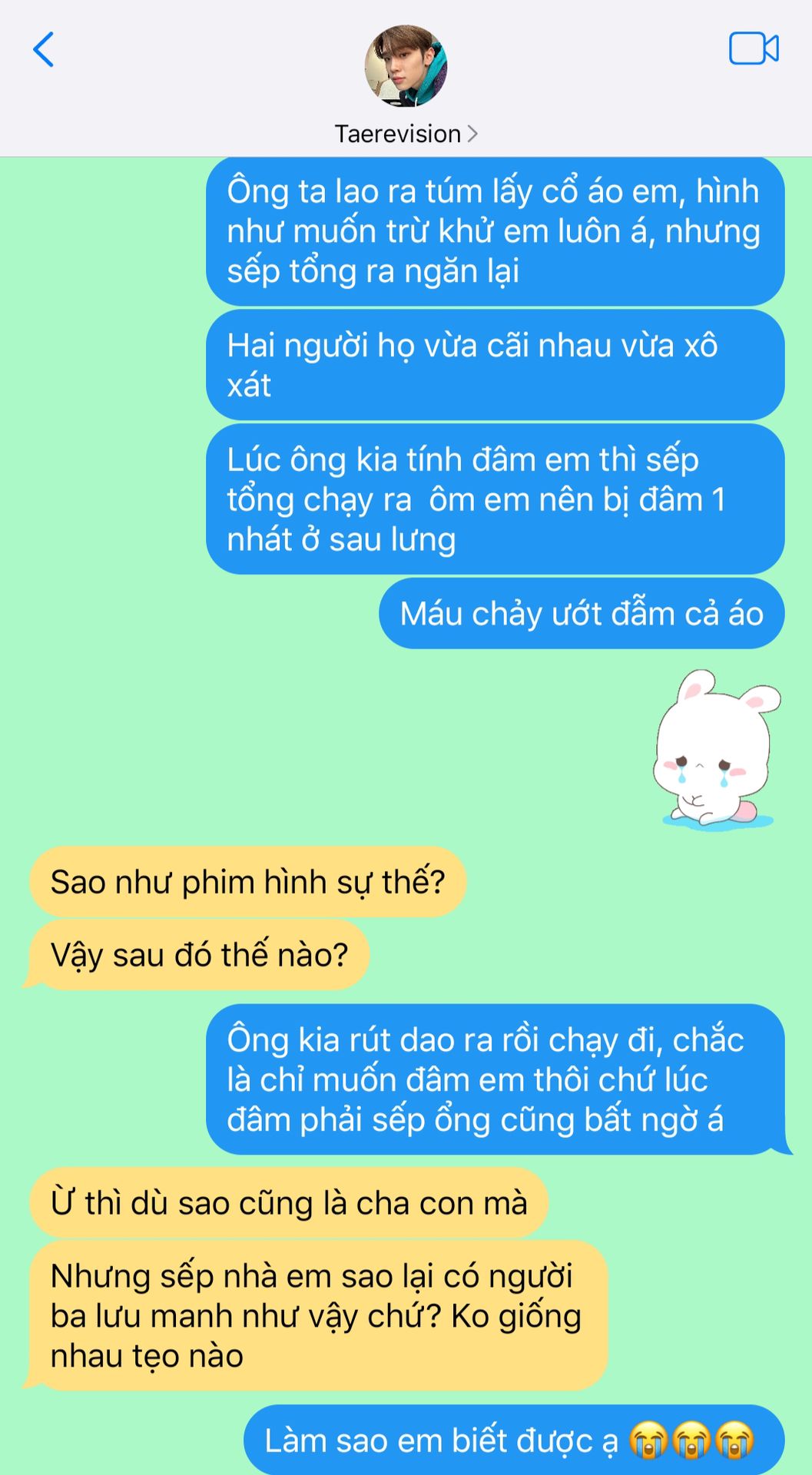This screenshot has height=1475, width=812.
Task: Go back to the conversations list
Action: pos(44,50)
